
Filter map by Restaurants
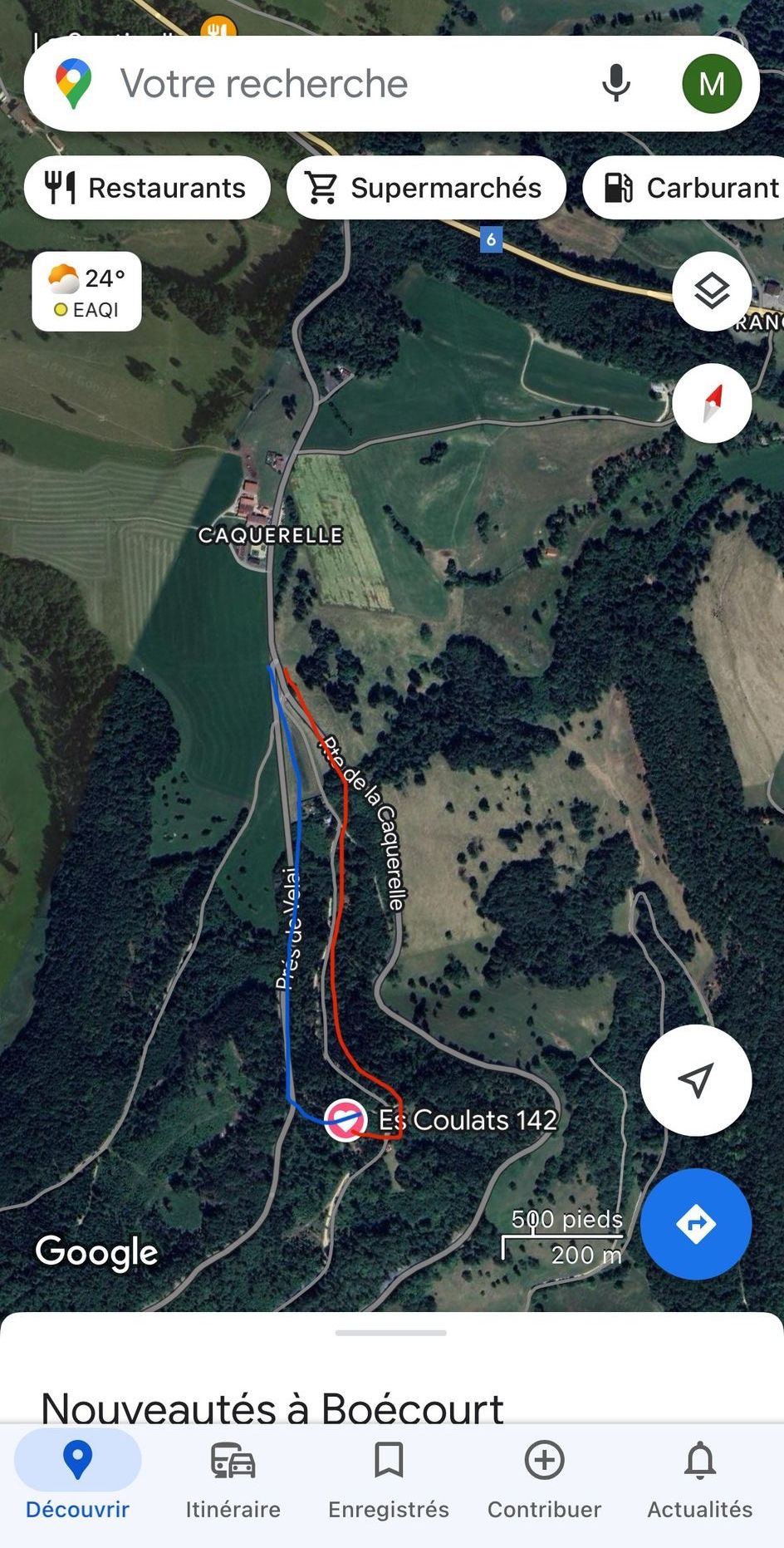(147, 187)
